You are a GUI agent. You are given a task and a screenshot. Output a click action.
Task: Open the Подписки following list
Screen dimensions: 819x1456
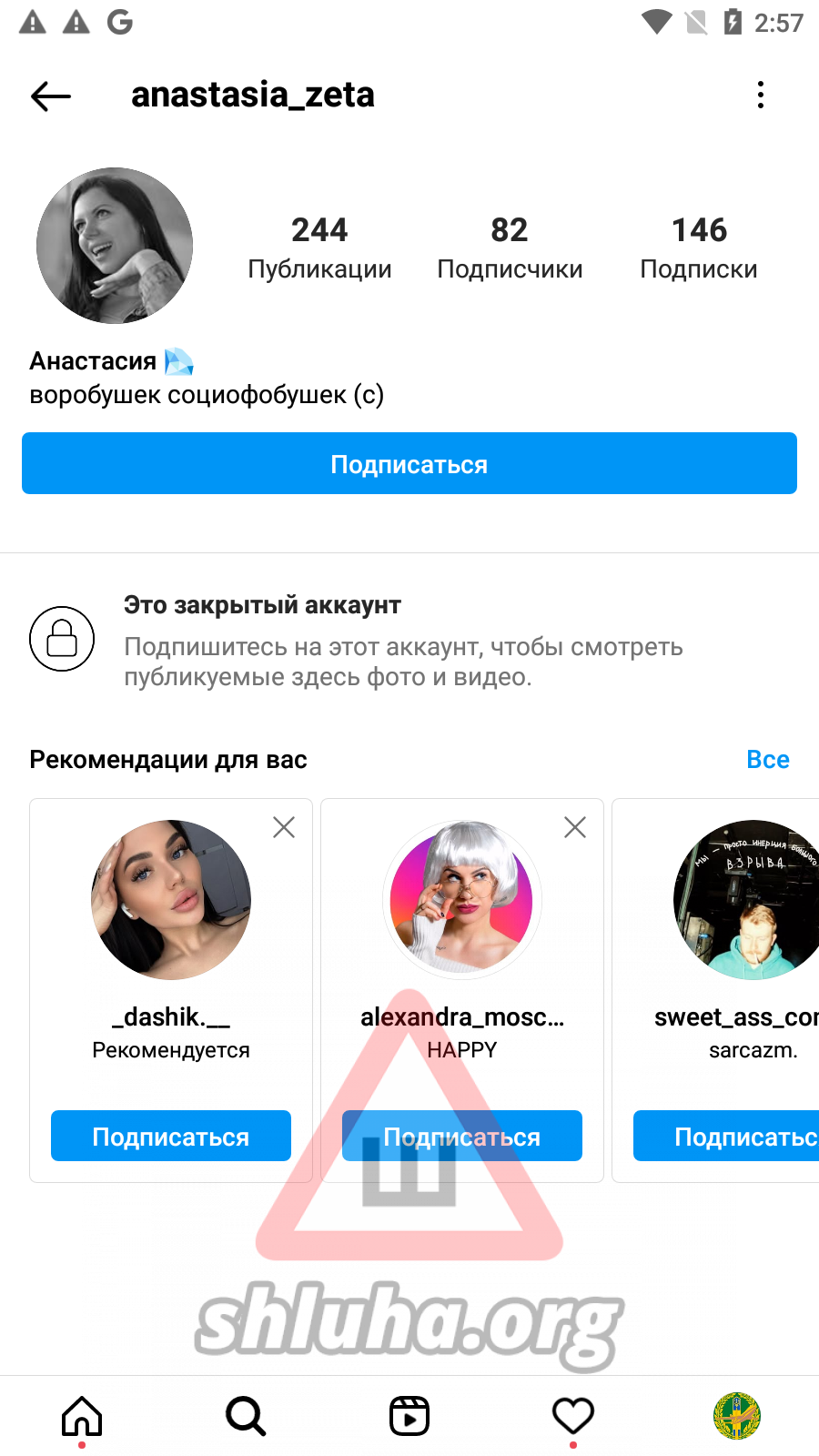(x=699, y=248)
